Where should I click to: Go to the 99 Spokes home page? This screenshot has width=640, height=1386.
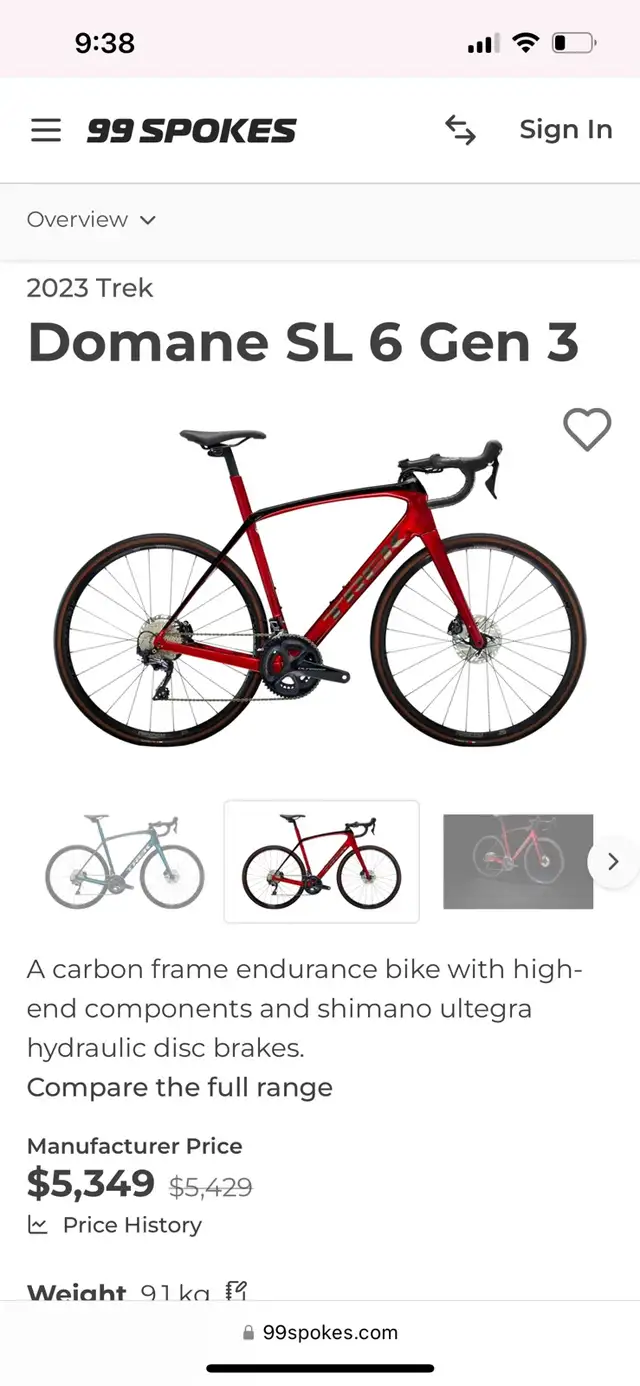click(x=192, y=130)
